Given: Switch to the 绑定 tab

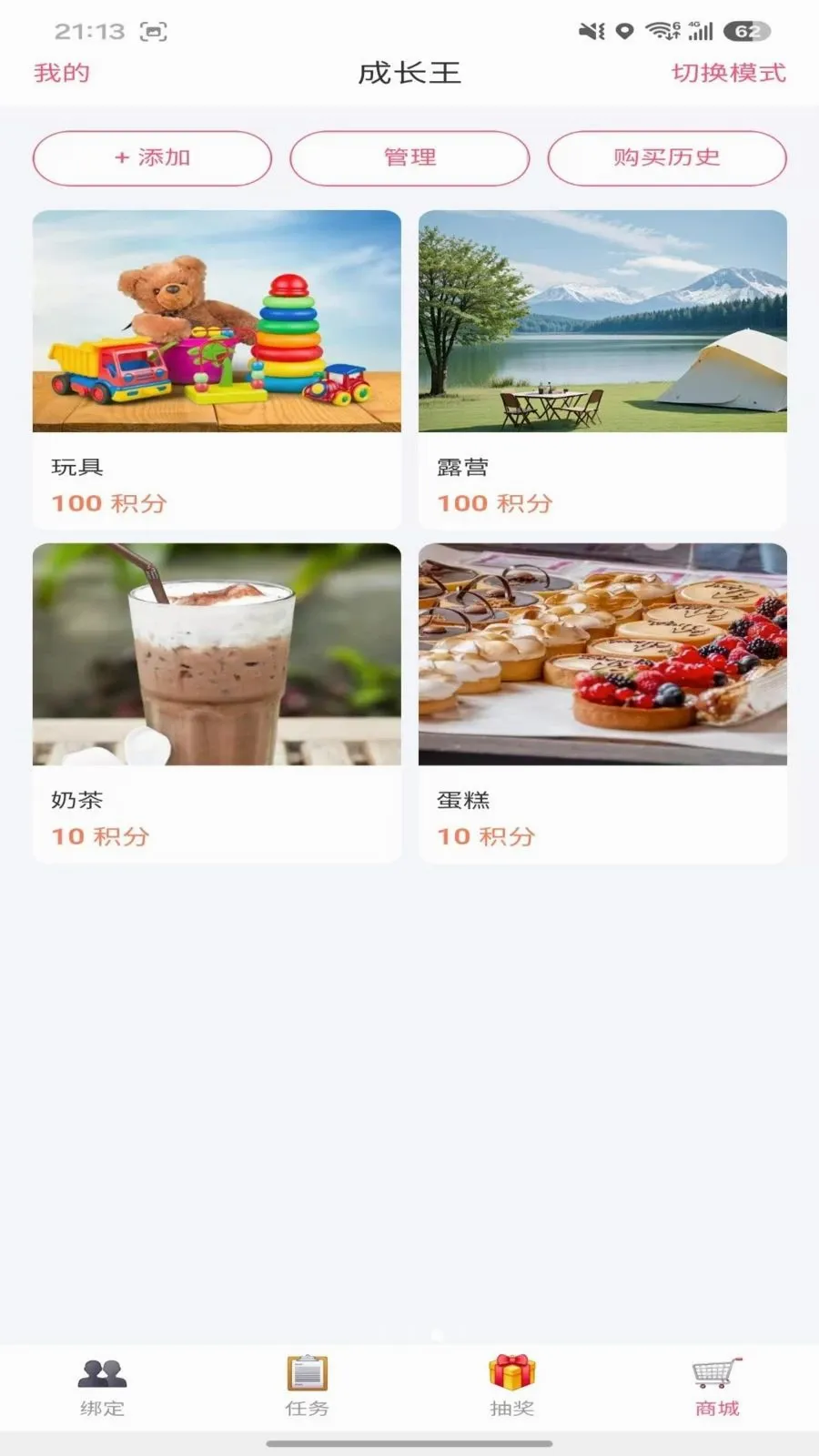Looking at the screenshot, I should click(102, 1387).
